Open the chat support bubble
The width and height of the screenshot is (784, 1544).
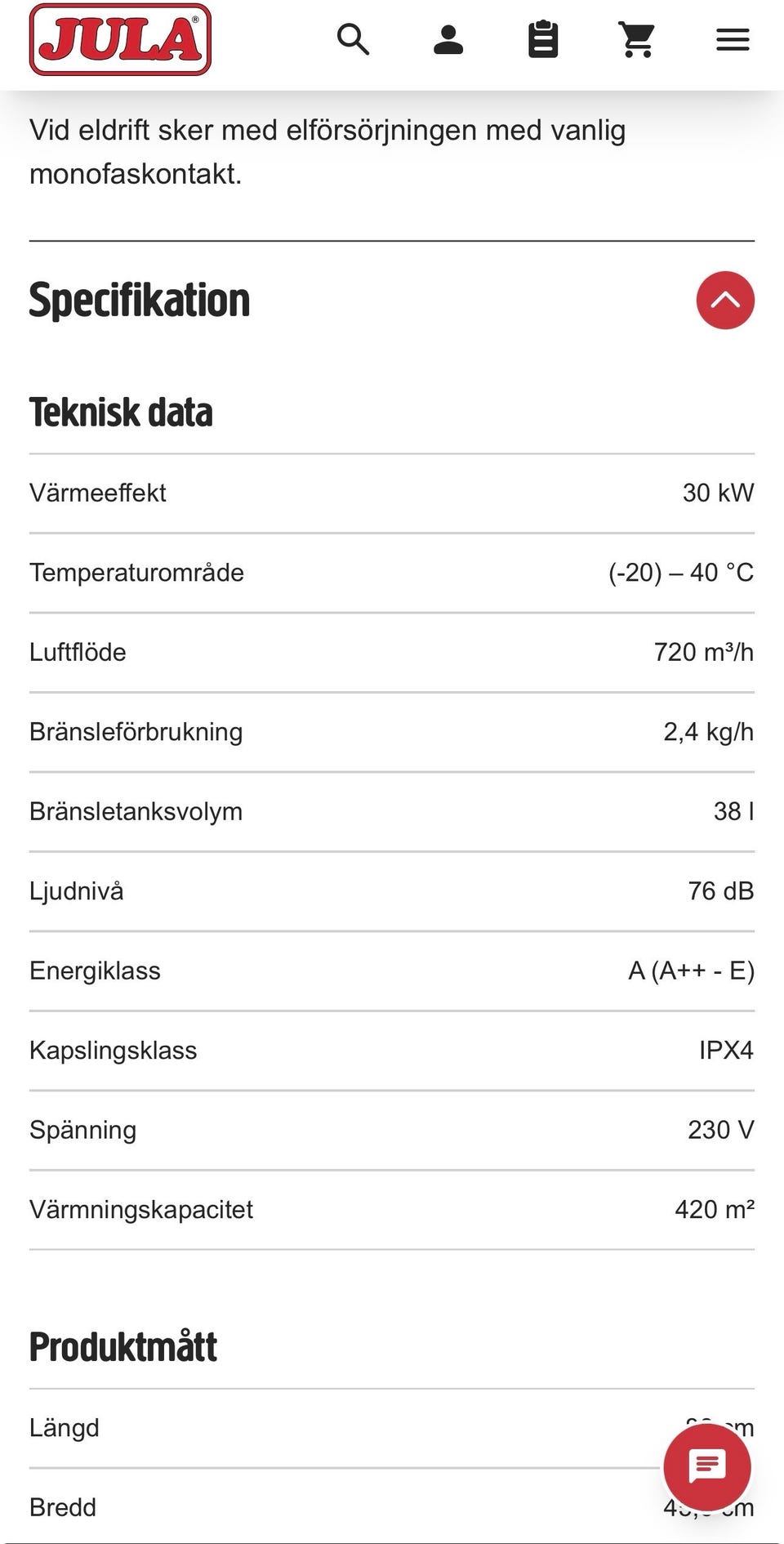pyautogui.click(x=707, y=1466)
